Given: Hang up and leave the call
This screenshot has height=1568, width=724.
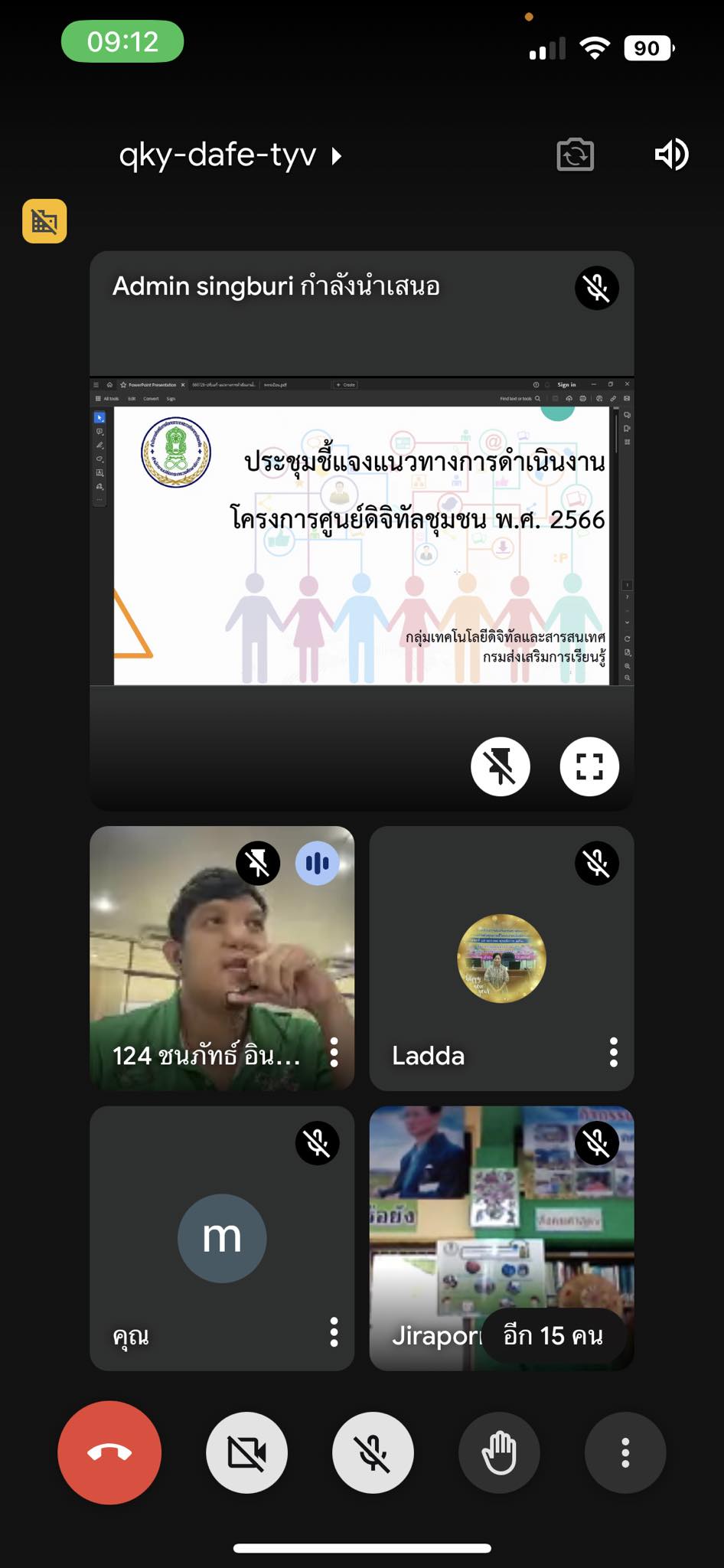Looking at the screenshot, I should point(109,1452).
